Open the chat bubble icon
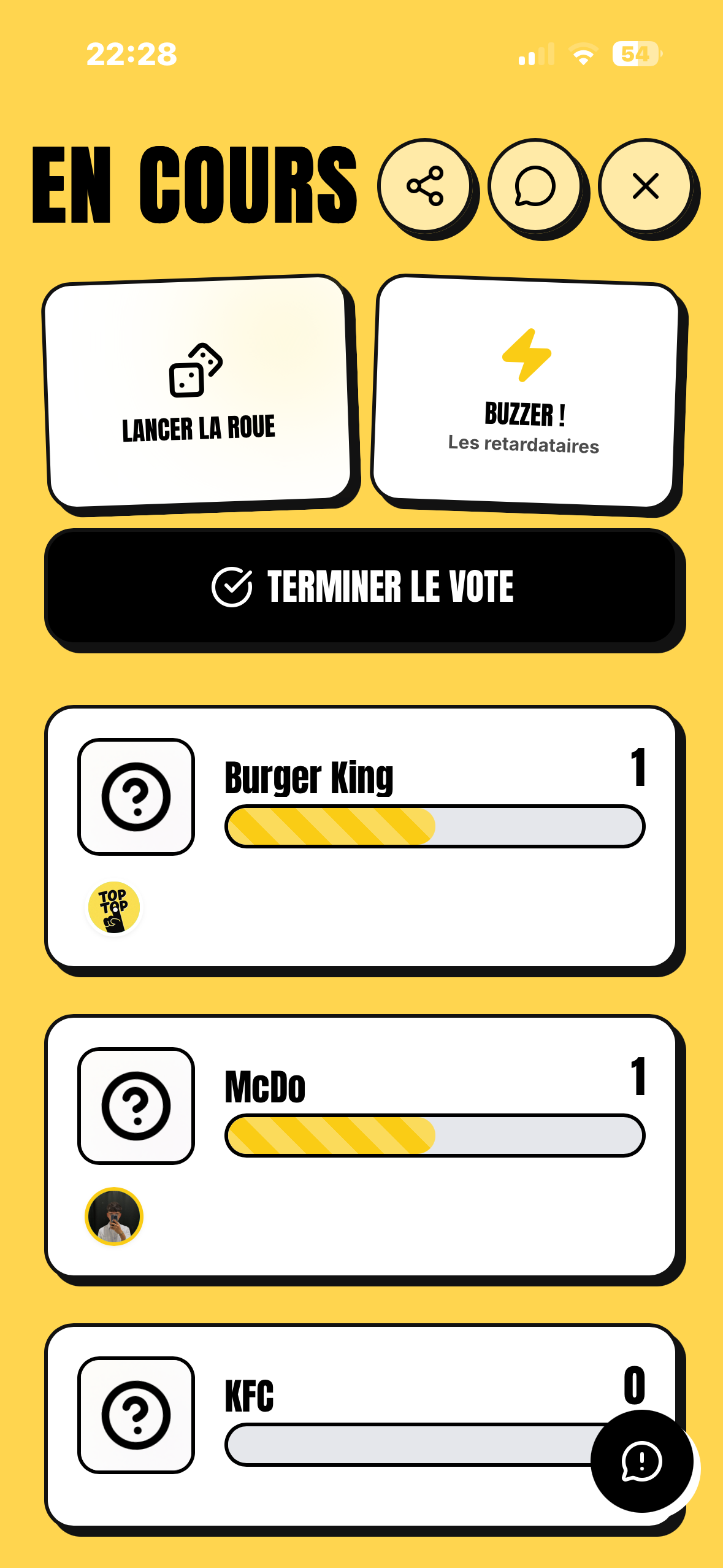The width and height of the screenshot is (723, 1568). [535, 187]
